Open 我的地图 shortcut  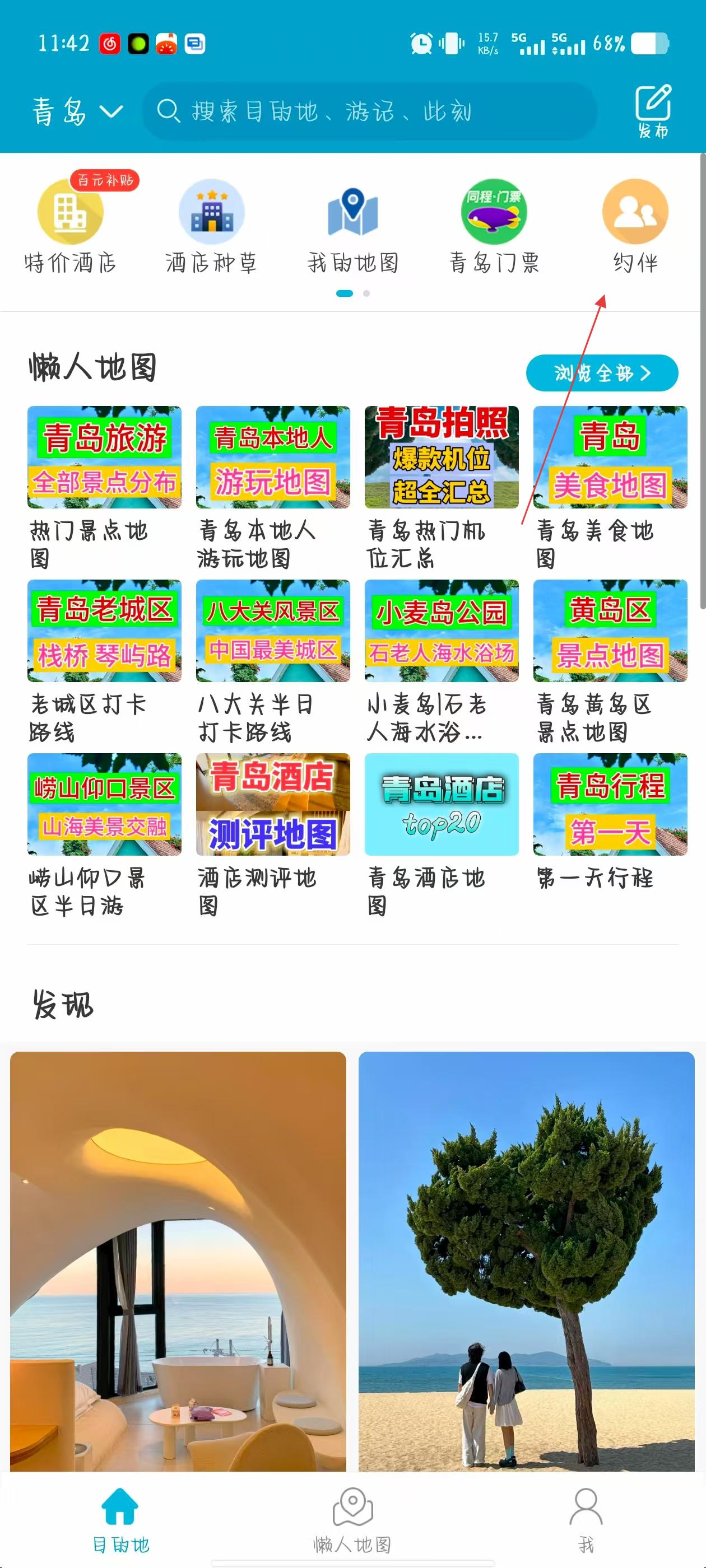(352, 226)
